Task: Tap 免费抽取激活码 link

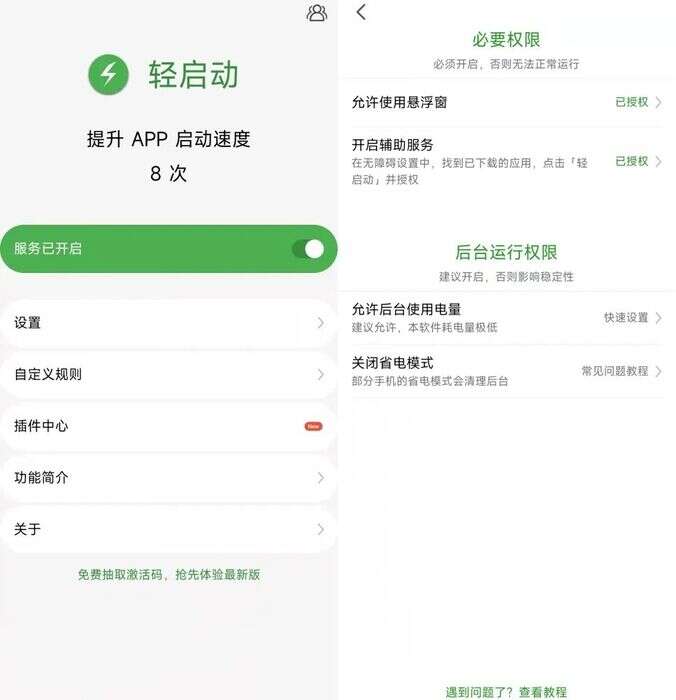Action: [169, 575]
